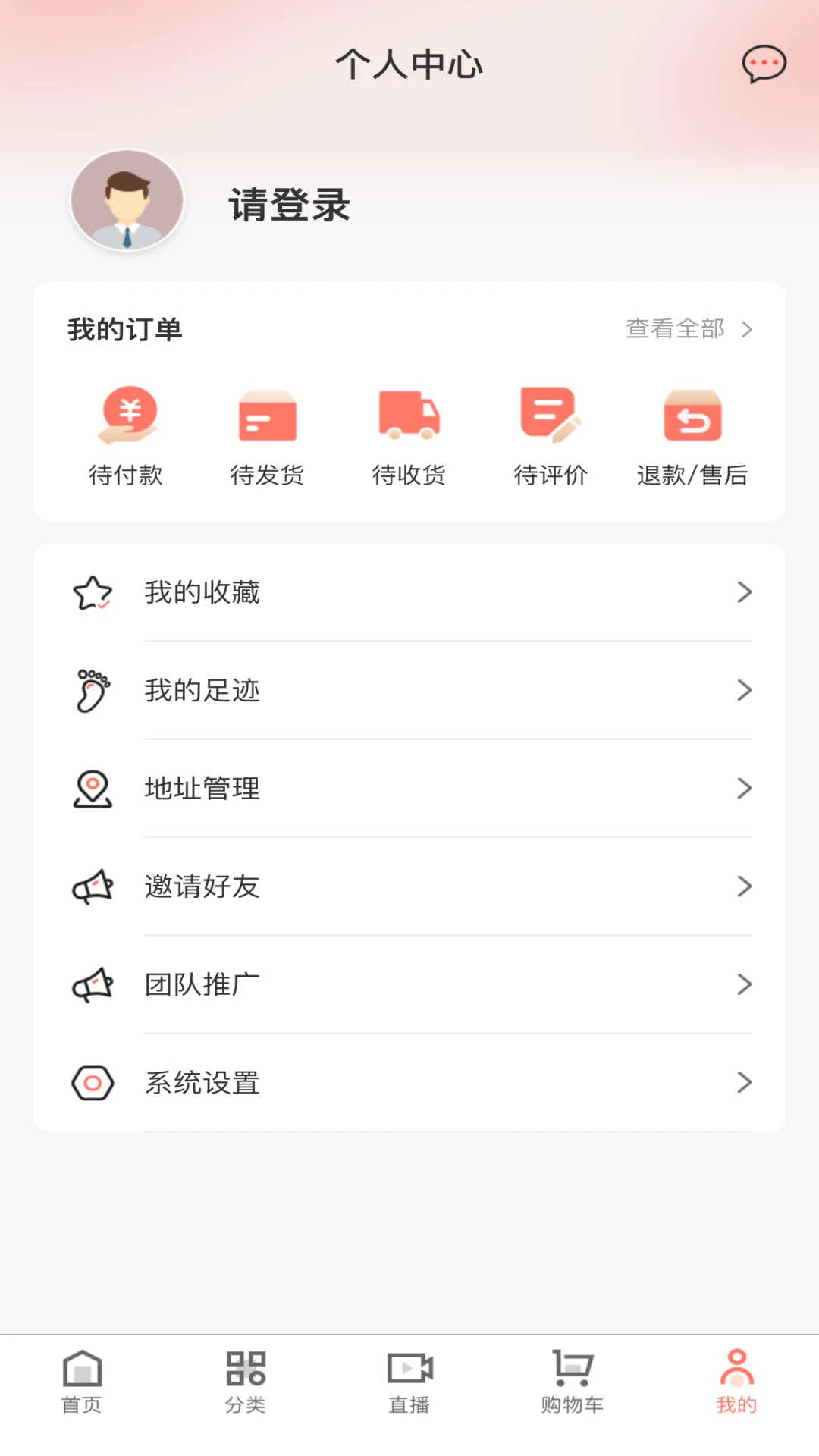Image resolution: width=819 pixels, height=1456 pixels.
Task: Open 邀请好友 invite friends
Action: click(409, 886)
